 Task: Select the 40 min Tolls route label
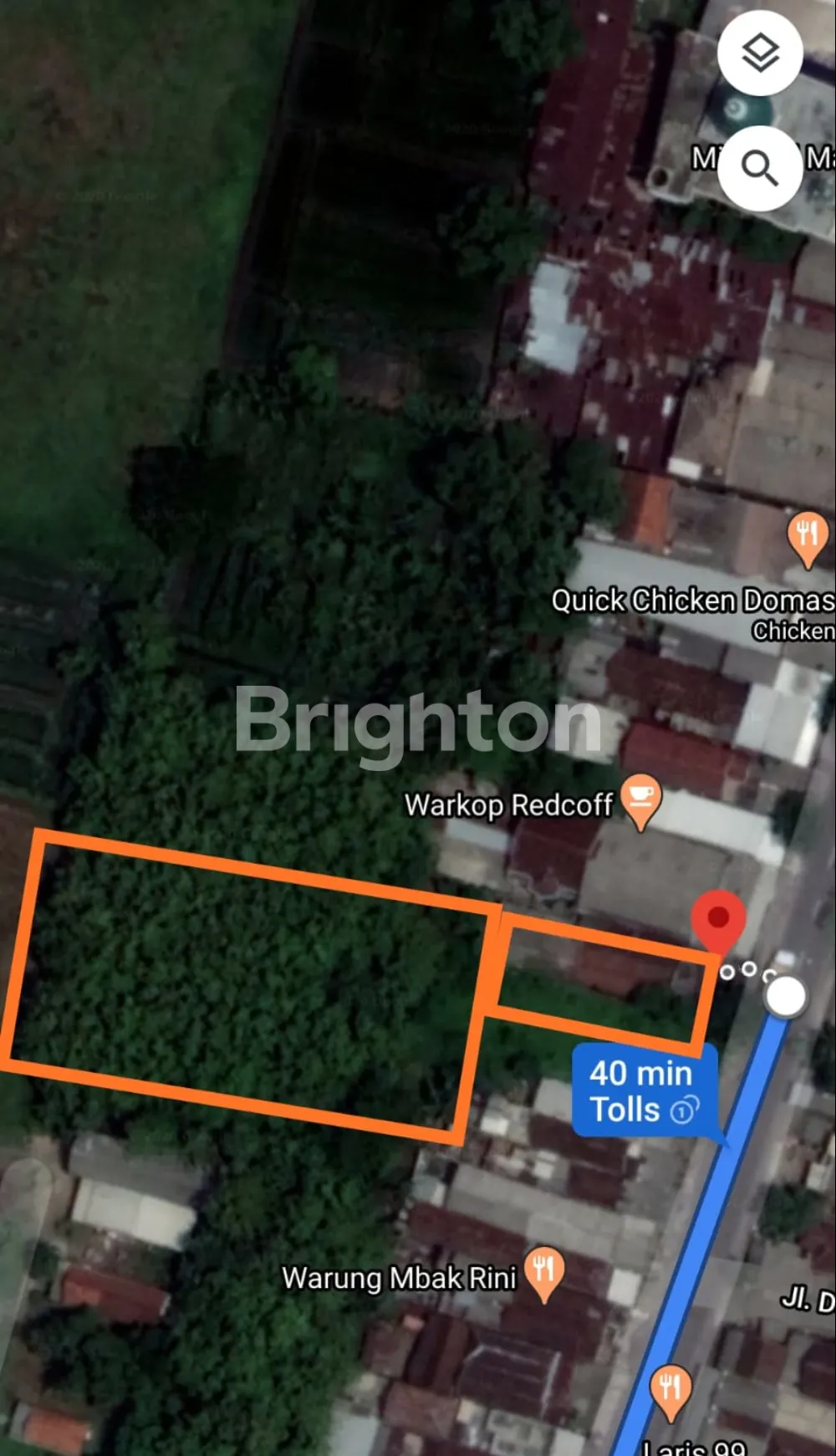pyautogui.click(x=643, y=1091)
